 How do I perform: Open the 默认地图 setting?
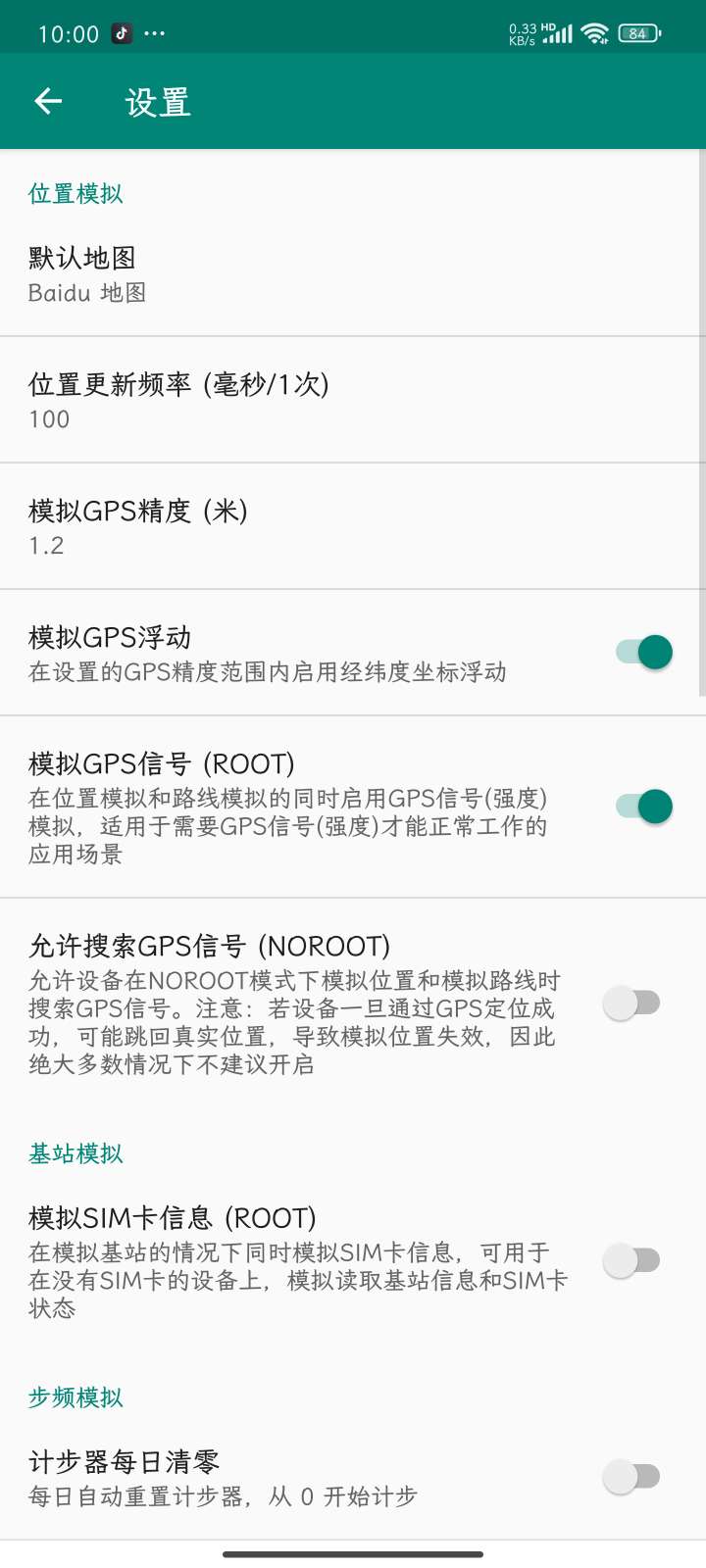tap(353, 274)
